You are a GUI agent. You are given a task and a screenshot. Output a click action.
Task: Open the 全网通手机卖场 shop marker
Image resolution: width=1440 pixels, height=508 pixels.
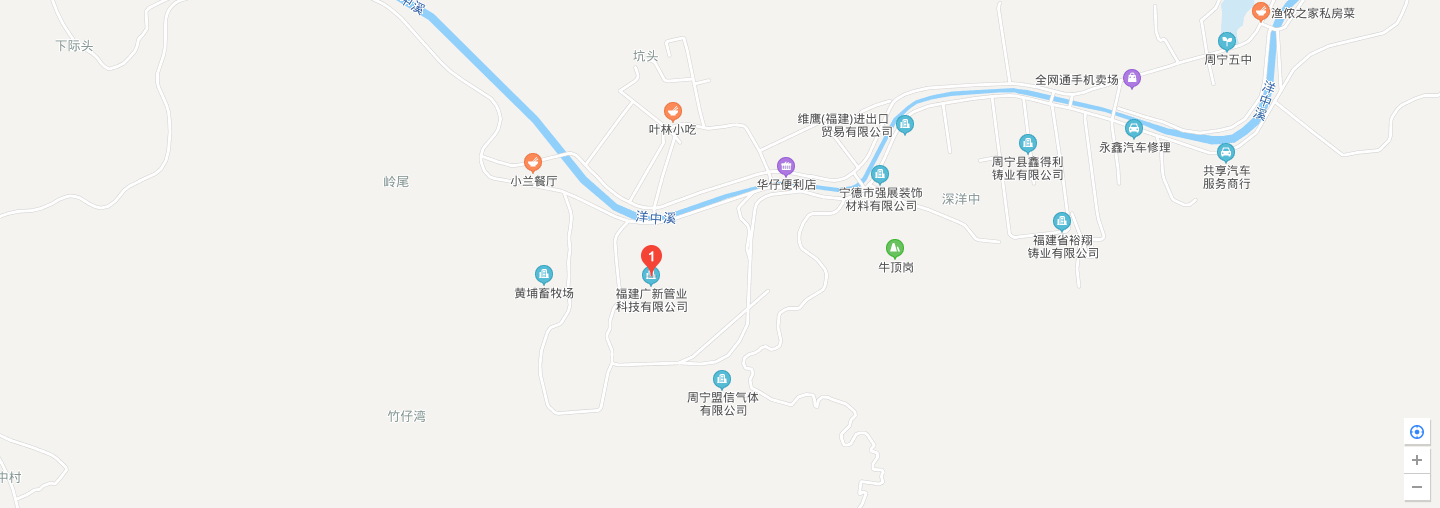pyautogui.click(x=1132, y=78)
